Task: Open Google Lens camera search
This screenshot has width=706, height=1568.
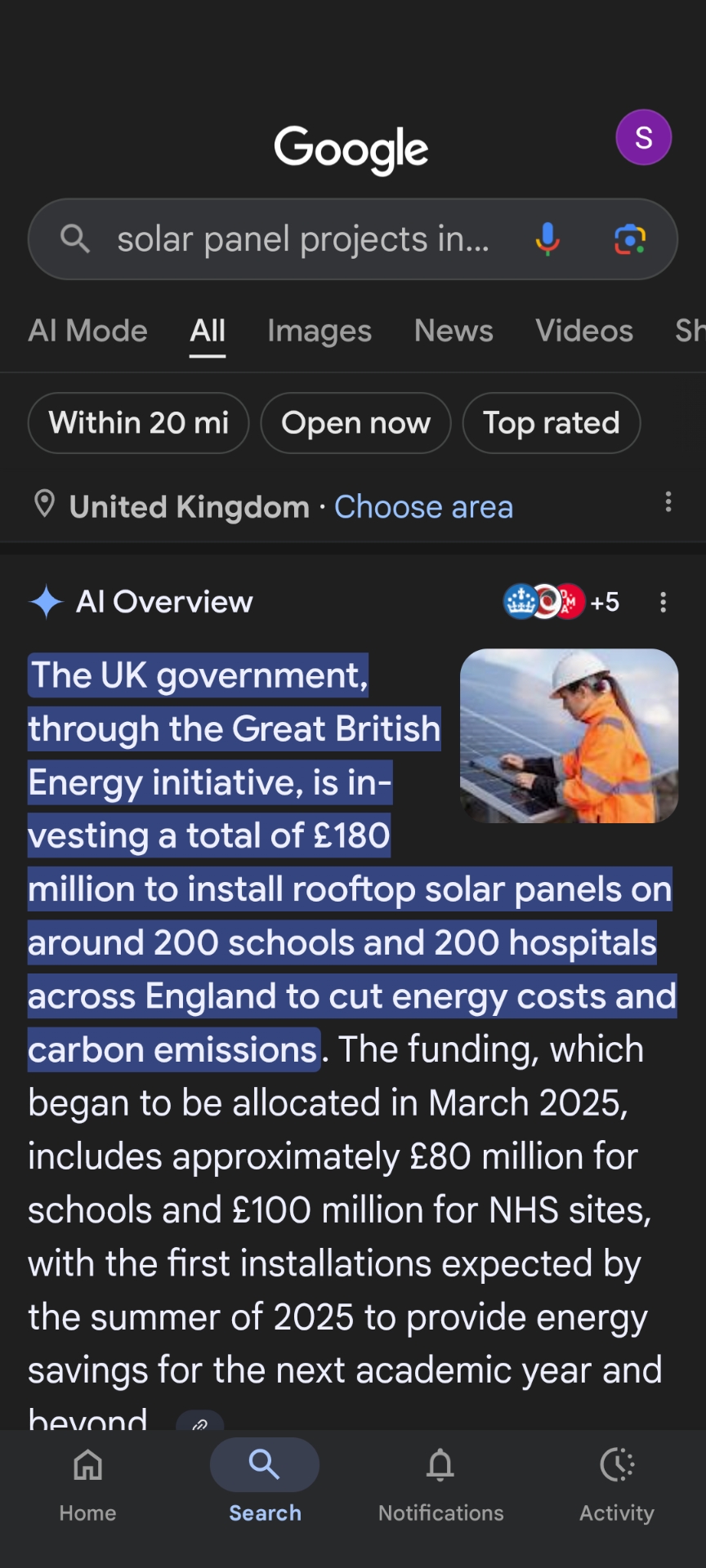Action: tap(629, 239)
